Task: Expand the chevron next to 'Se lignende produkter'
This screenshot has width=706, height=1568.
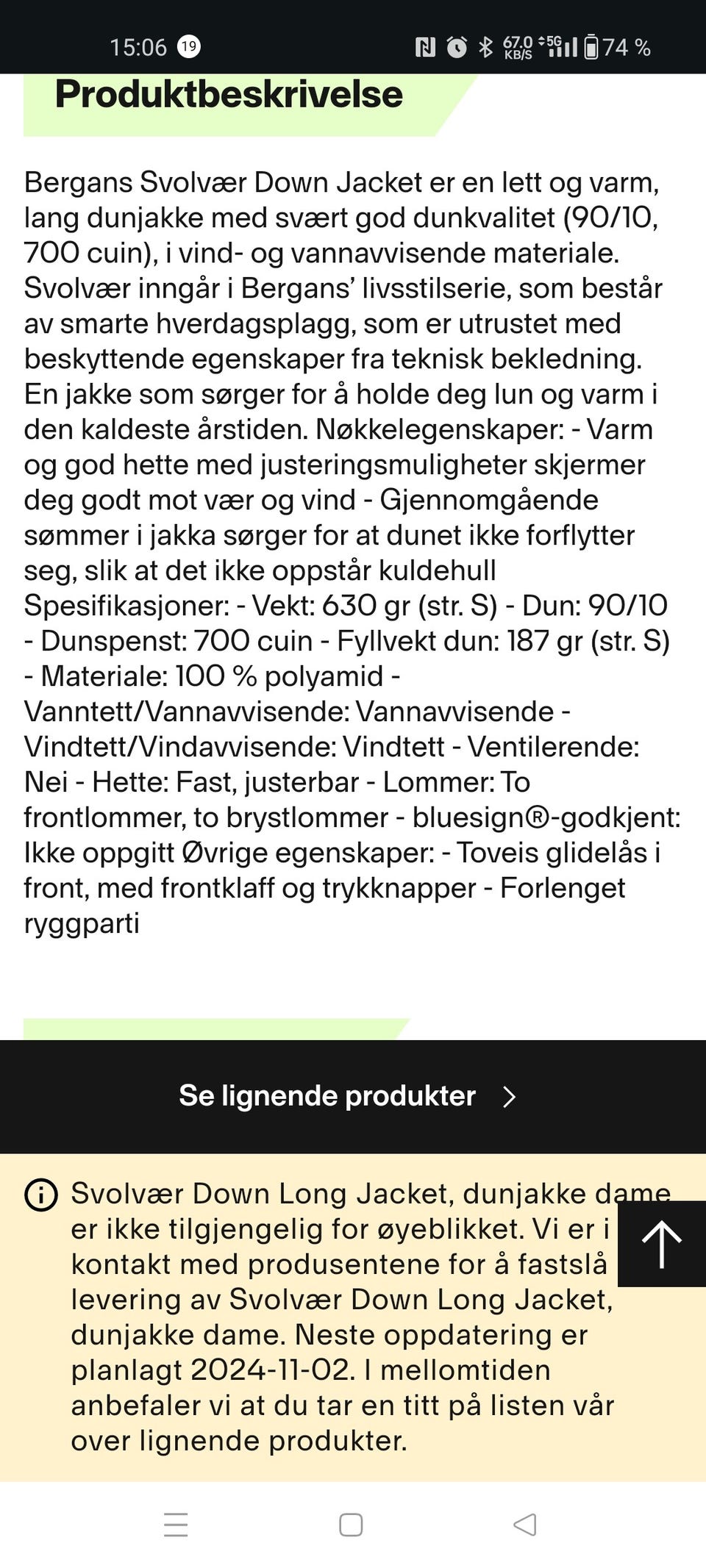Action: (x=509, y=1095)
